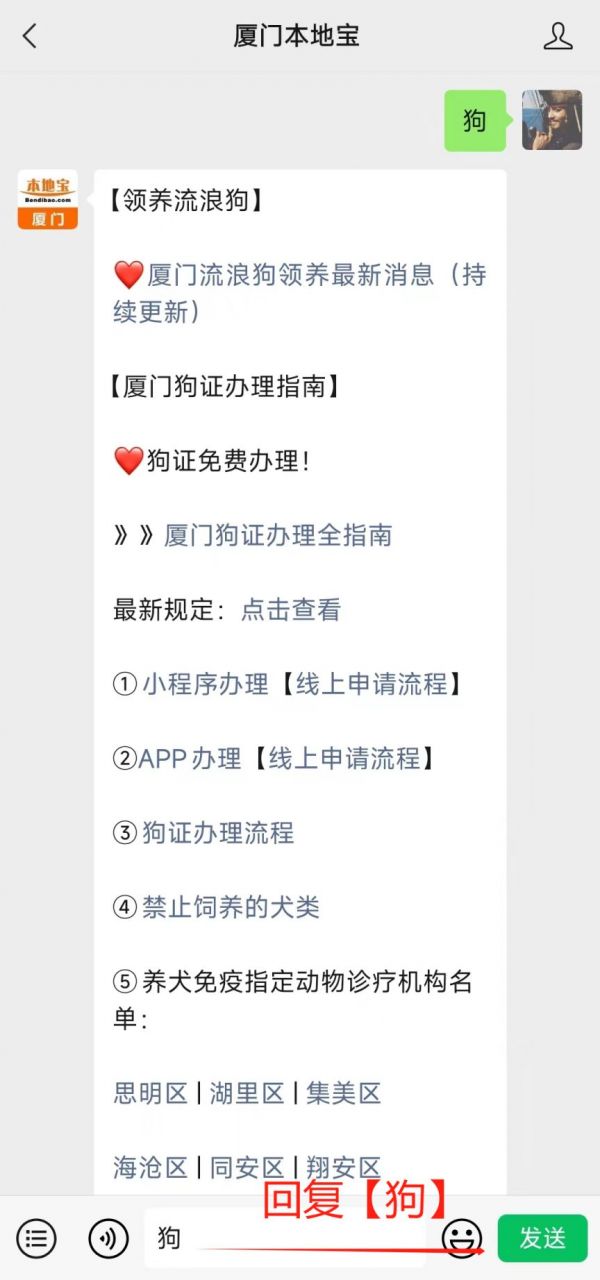Open 湖里区 clinic list link

247,1093
